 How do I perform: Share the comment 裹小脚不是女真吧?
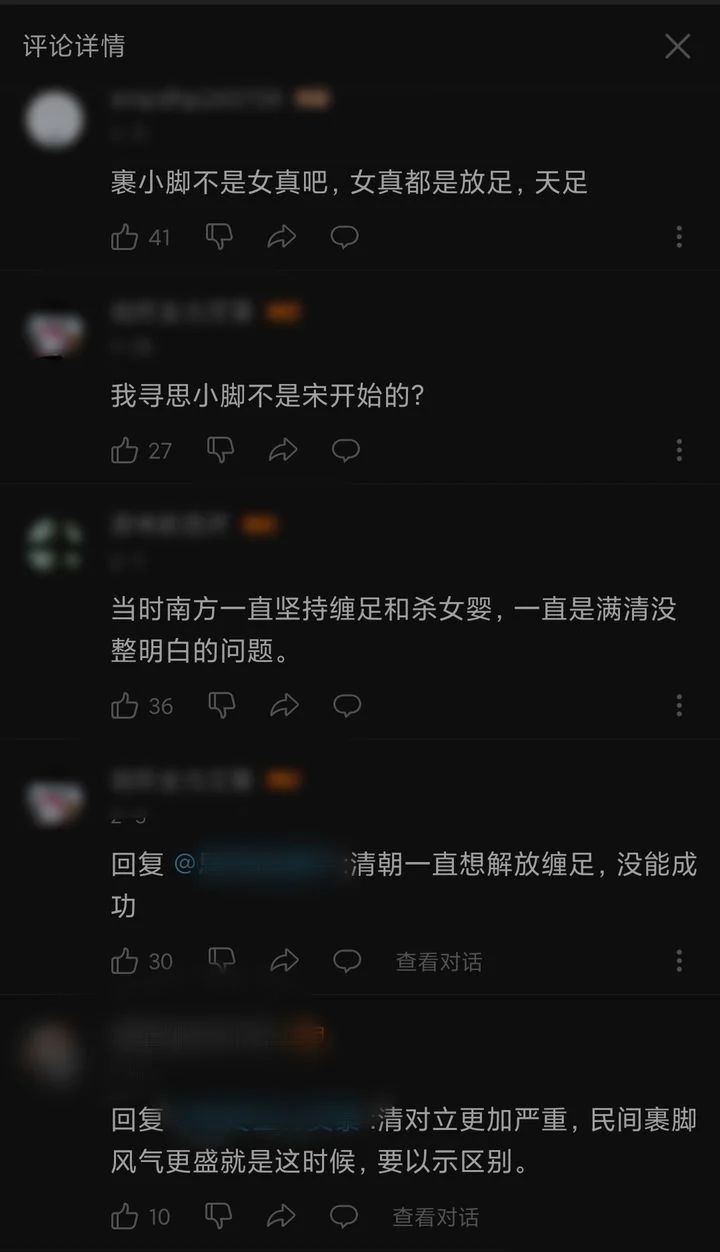(x=282, y=237)
